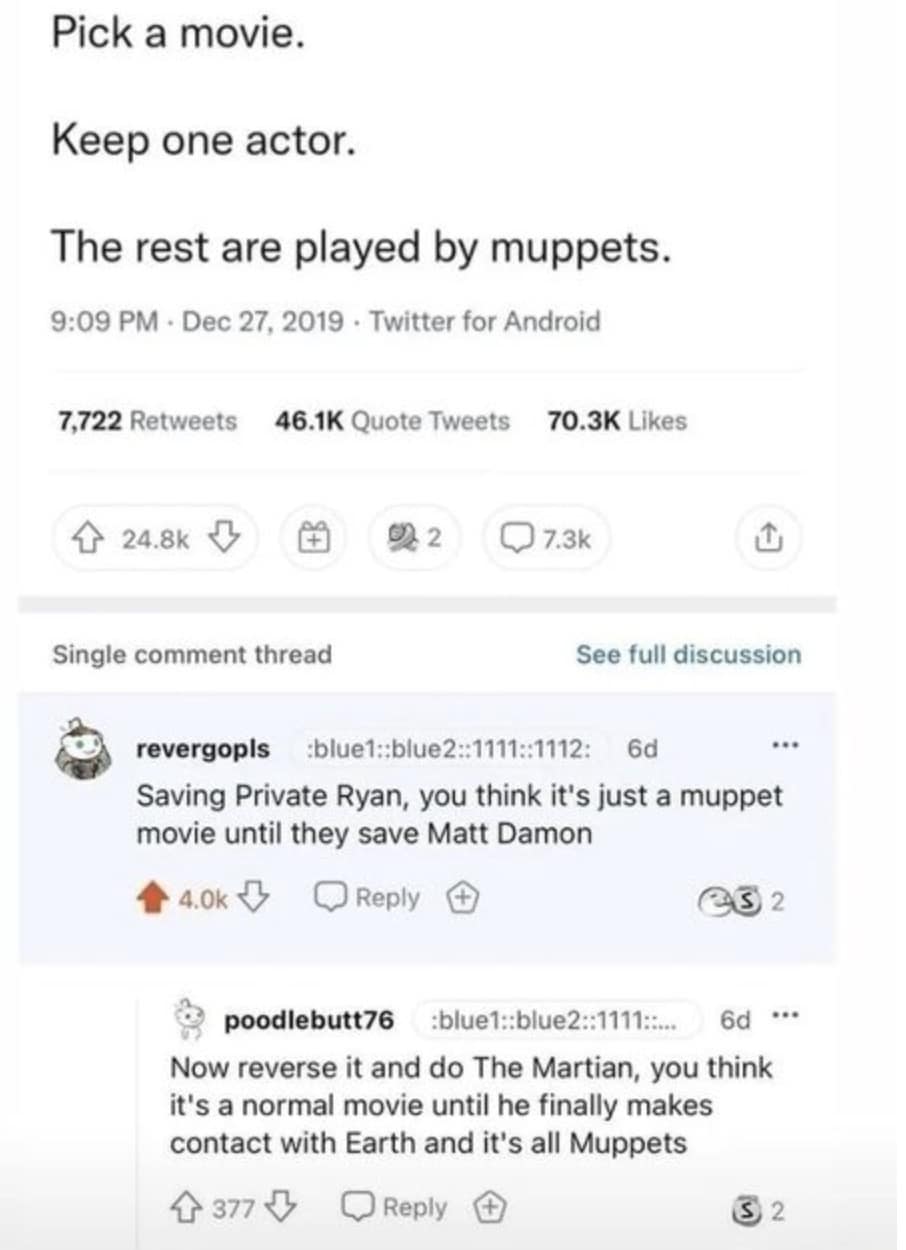
Task: Reply to revergopls' comment
Action: click(368, 898)
